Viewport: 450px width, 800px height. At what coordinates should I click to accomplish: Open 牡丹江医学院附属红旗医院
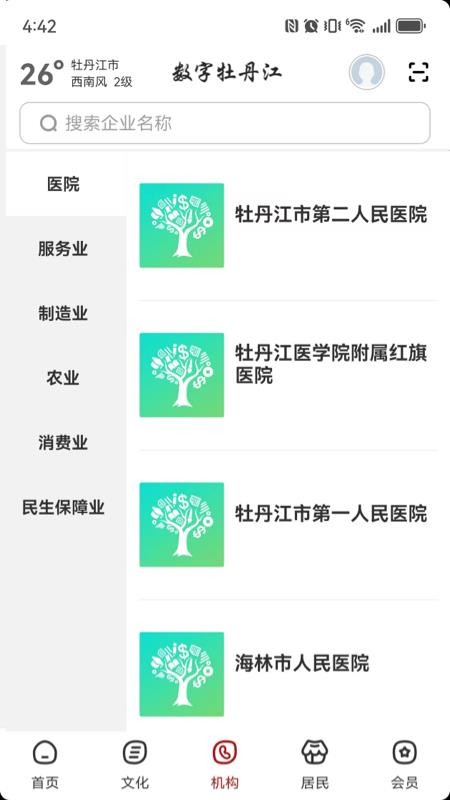pyautogui.click(x=288, y=375)
